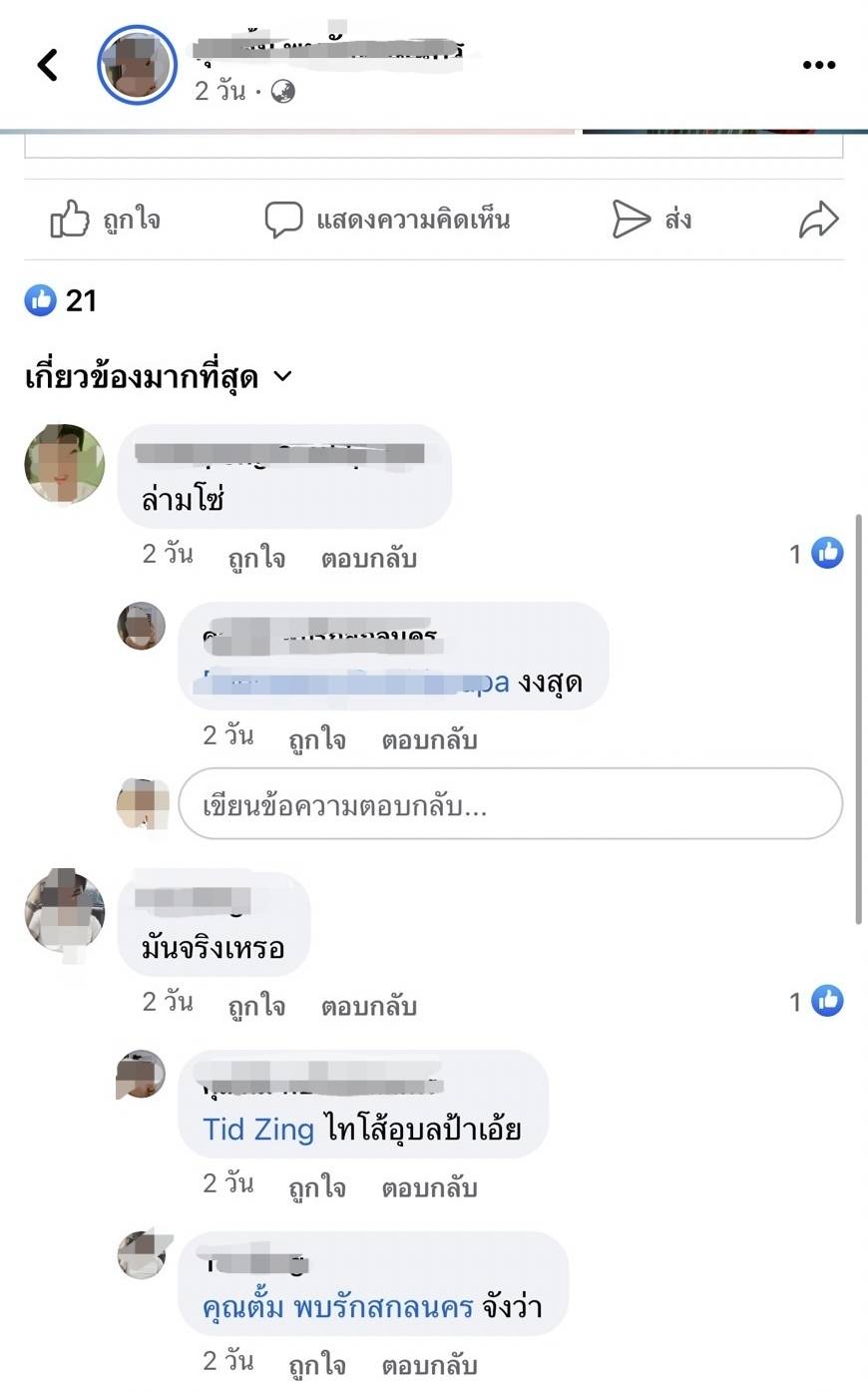Open the tagged profile Tid Zing
Screen dimensions: 868x1392
tap(258, 1129)
